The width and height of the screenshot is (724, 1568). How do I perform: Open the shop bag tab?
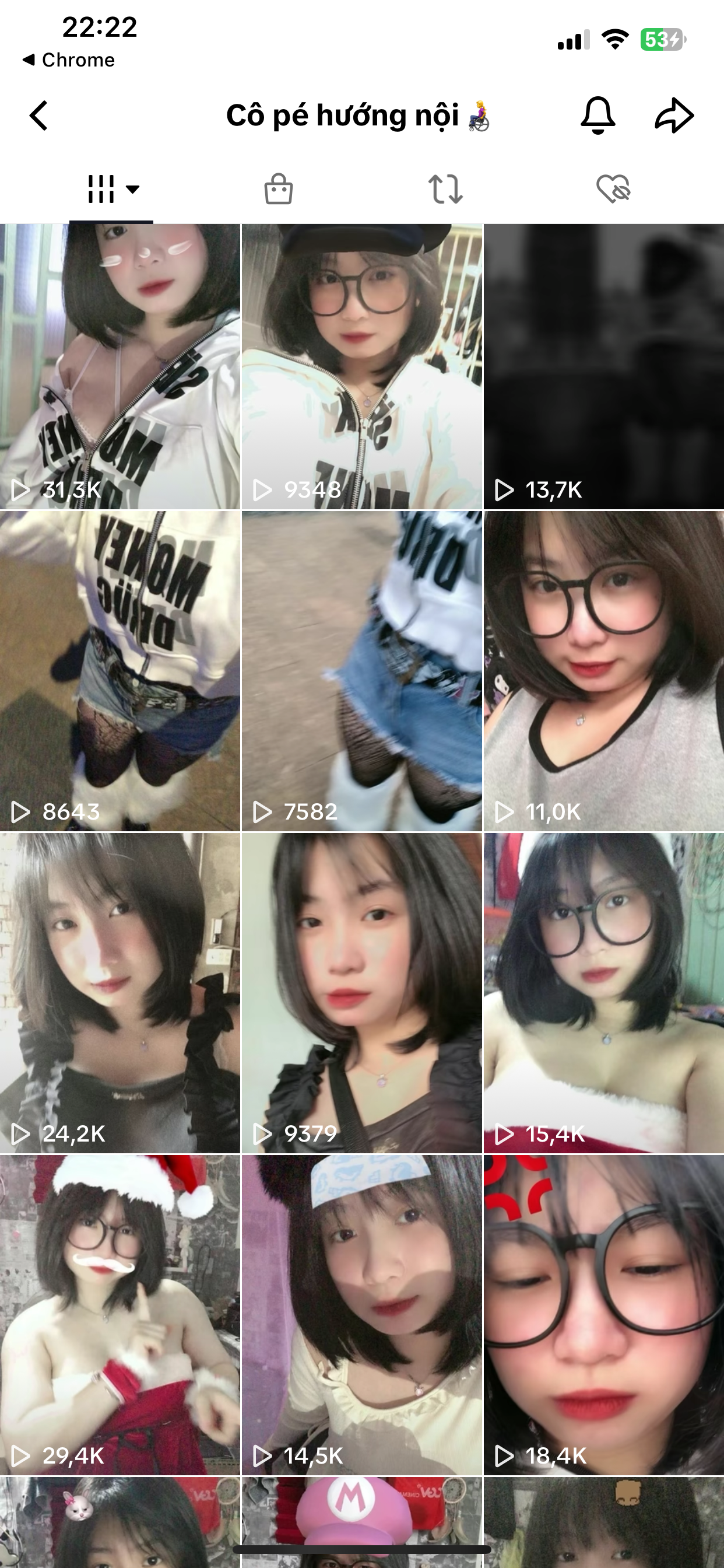click(279, 188)
